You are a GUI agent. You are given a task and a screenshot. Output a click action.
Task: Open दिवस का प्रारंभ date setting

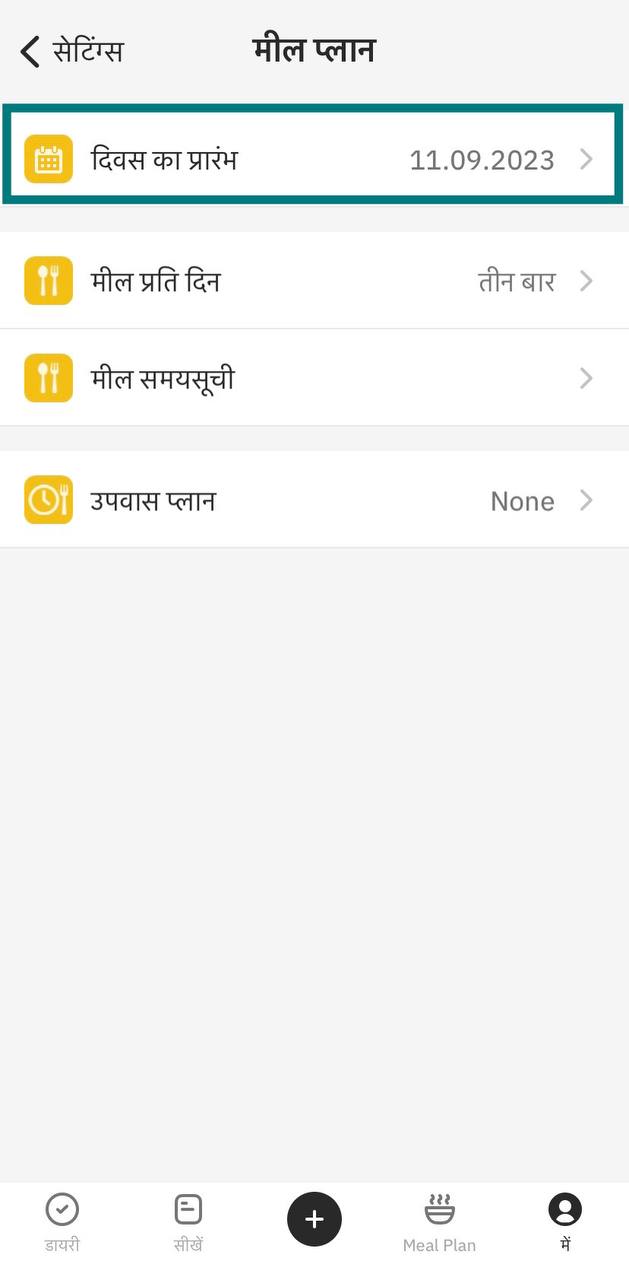[313, 159]
